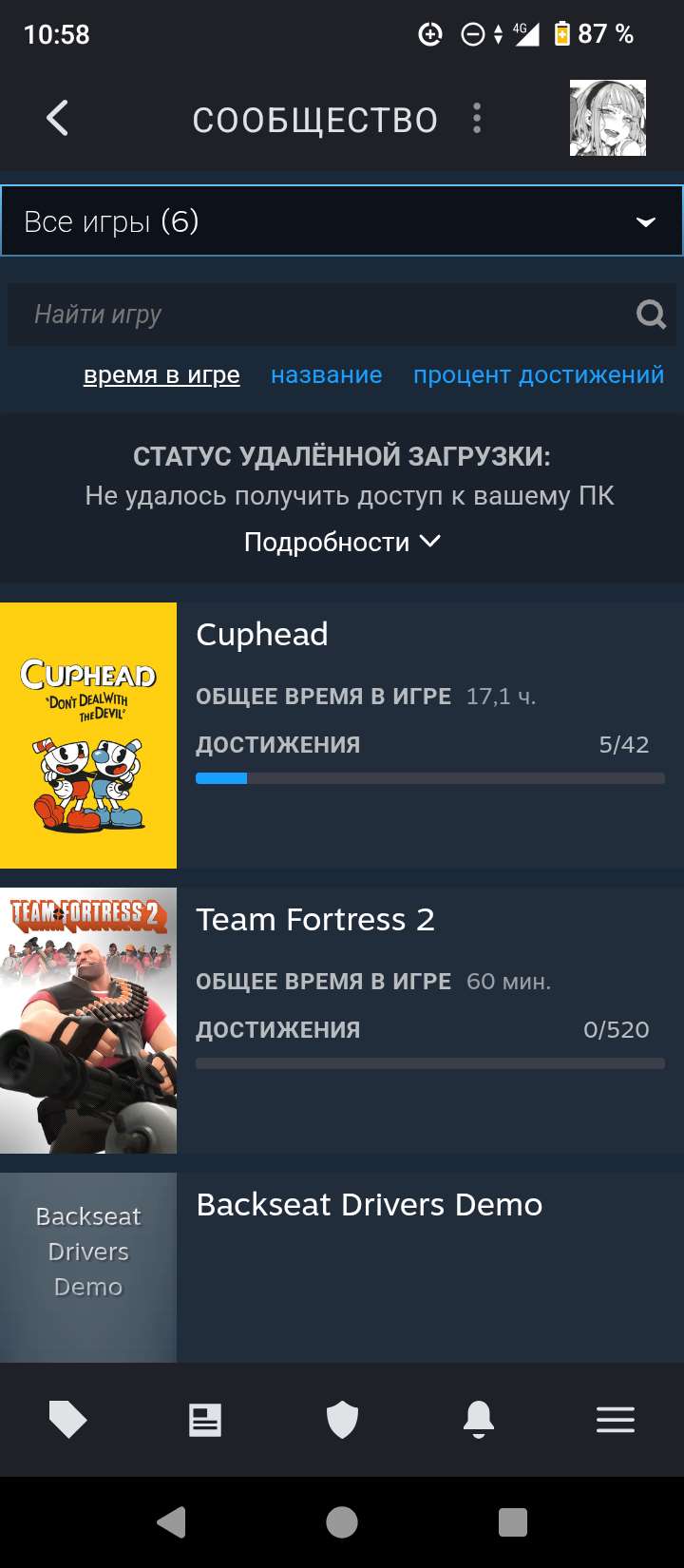Collapse the games filter via its chevron arrow
Viewport: 684px width, 1568px height.
(646, 220)
